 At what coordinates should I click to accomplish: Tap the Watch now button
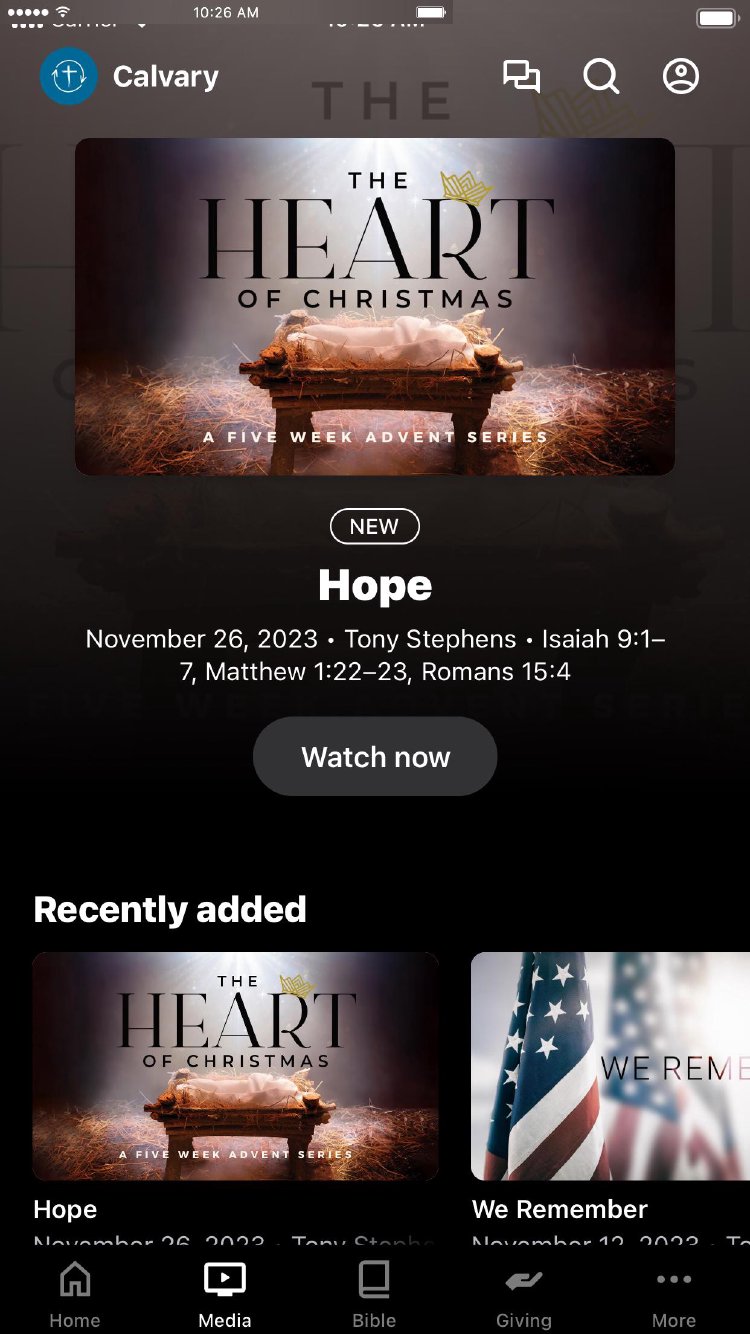(375, 757)
